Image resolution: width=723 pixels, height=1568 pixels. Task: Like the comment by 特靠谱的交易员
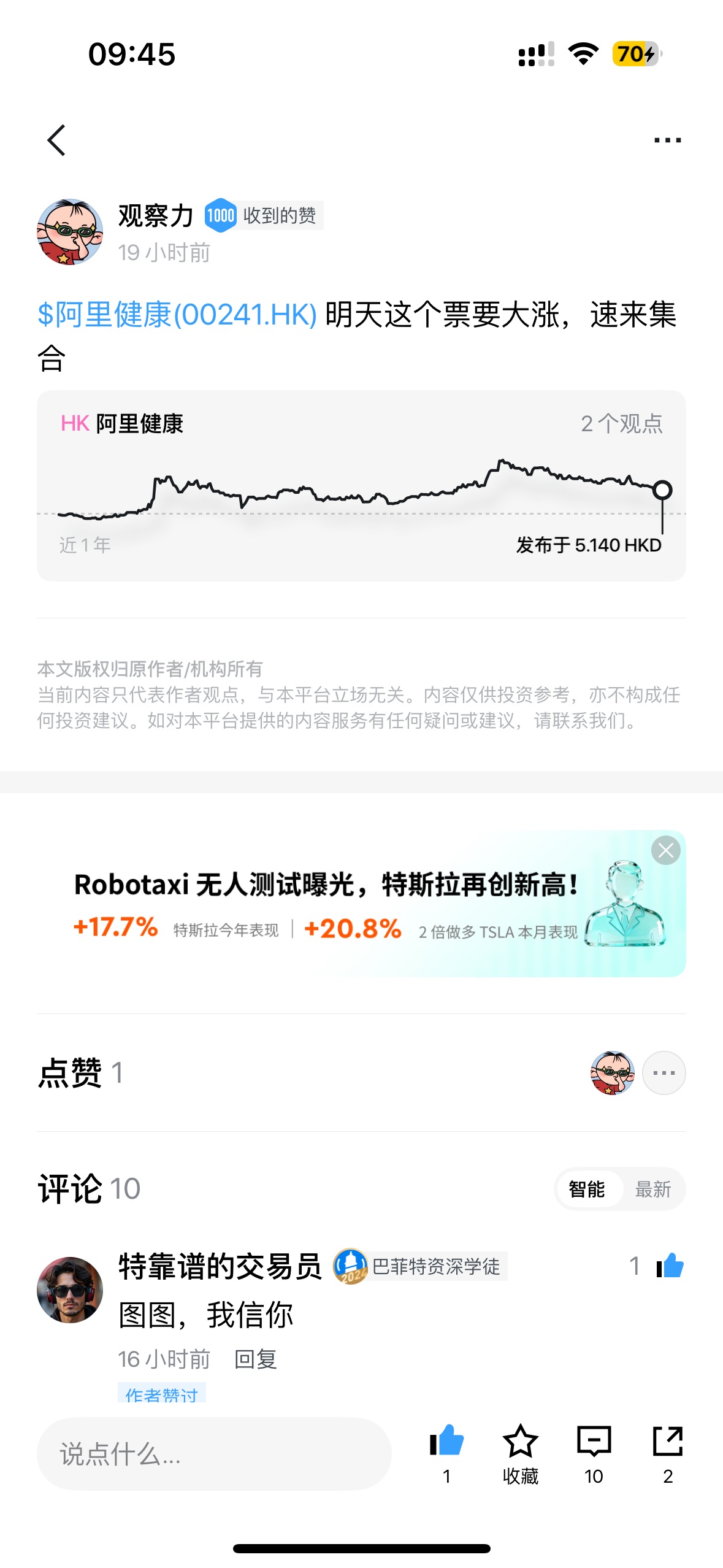click(x=669, y=1266)
